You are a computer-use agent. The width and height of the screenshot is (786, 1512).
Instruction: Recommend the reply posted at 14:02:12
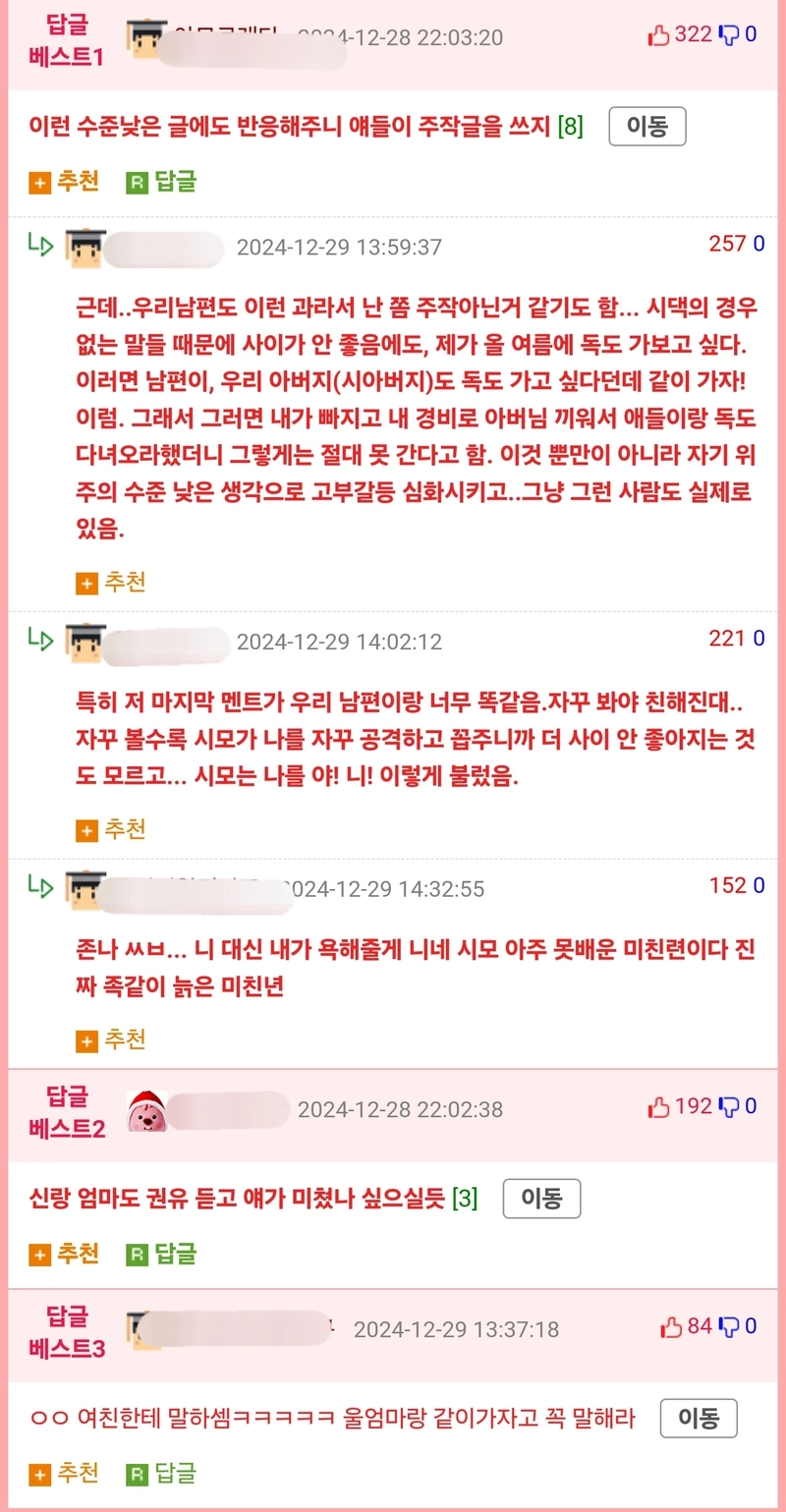(x=111, y=830)
